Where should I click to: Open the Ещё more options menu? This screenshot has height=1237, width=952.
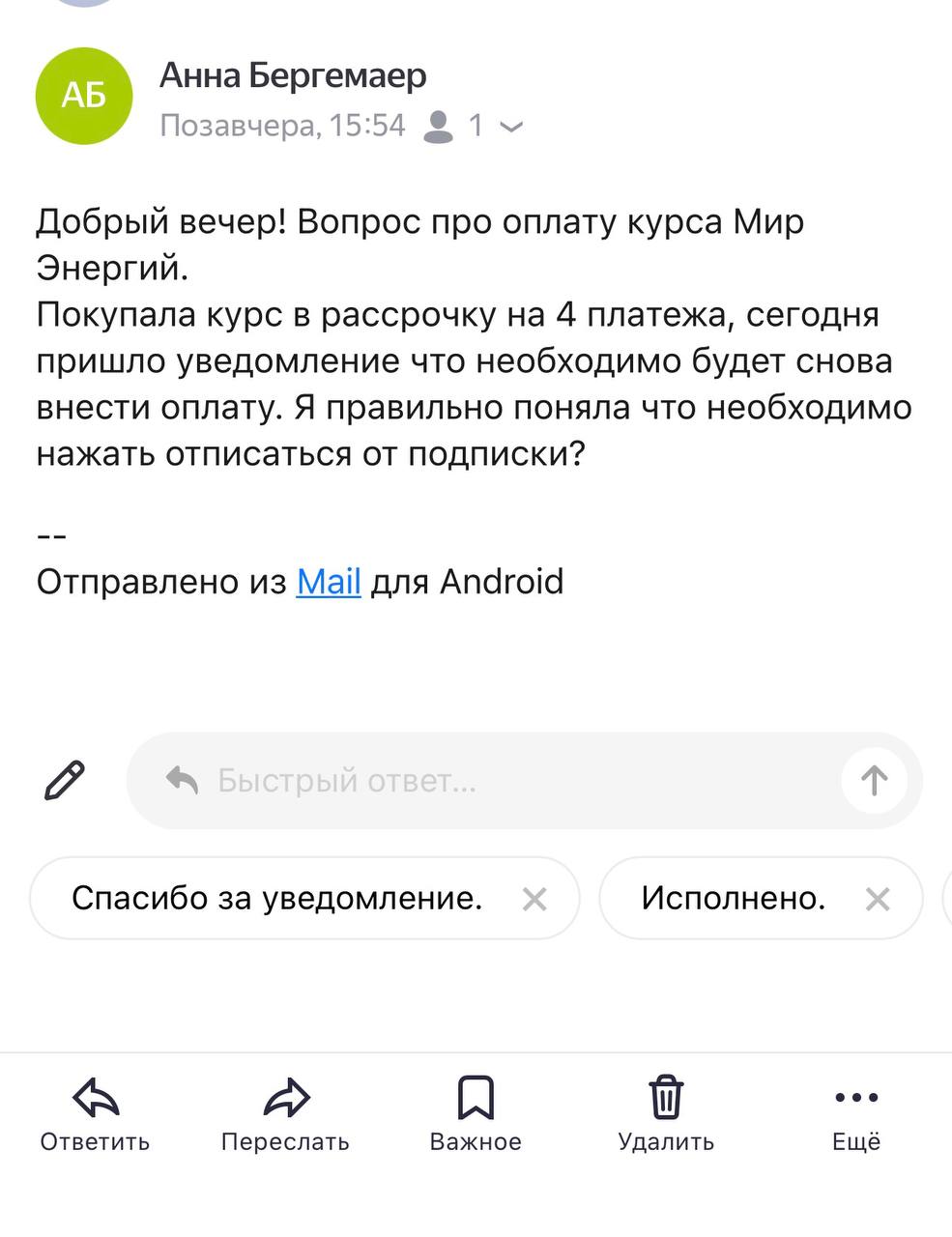click(855, 1114)
